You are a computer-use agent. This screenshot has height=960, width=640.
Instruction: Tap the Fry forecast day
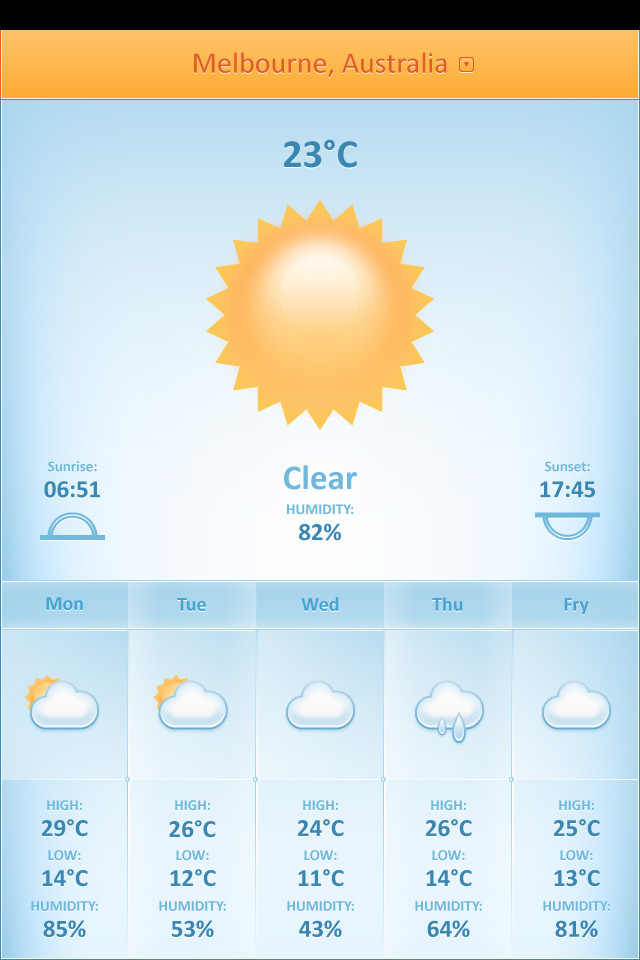tap(576, 604)
